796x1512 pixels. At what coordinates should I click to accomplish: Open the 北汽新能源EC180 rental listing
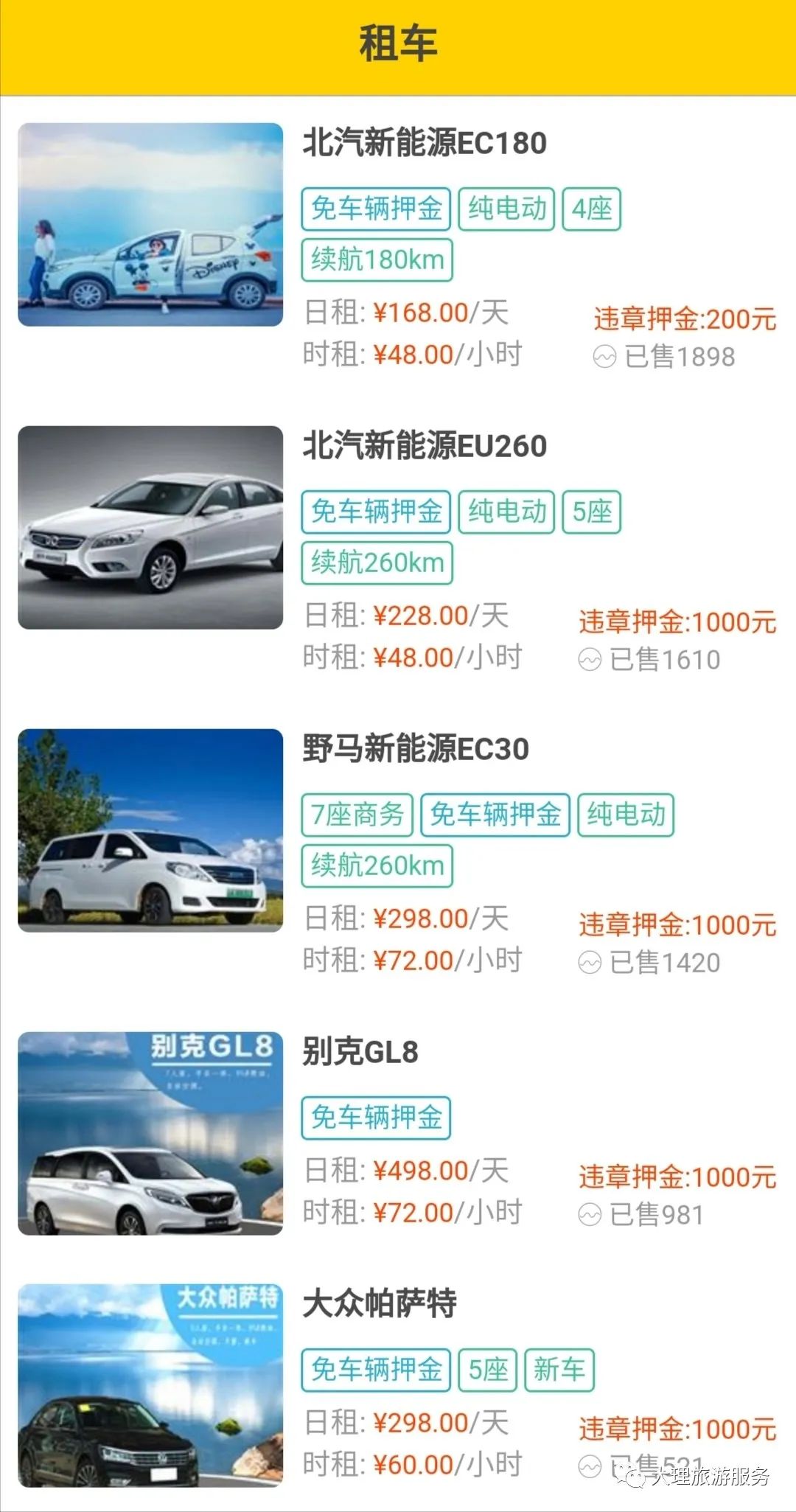pos(424,143)
